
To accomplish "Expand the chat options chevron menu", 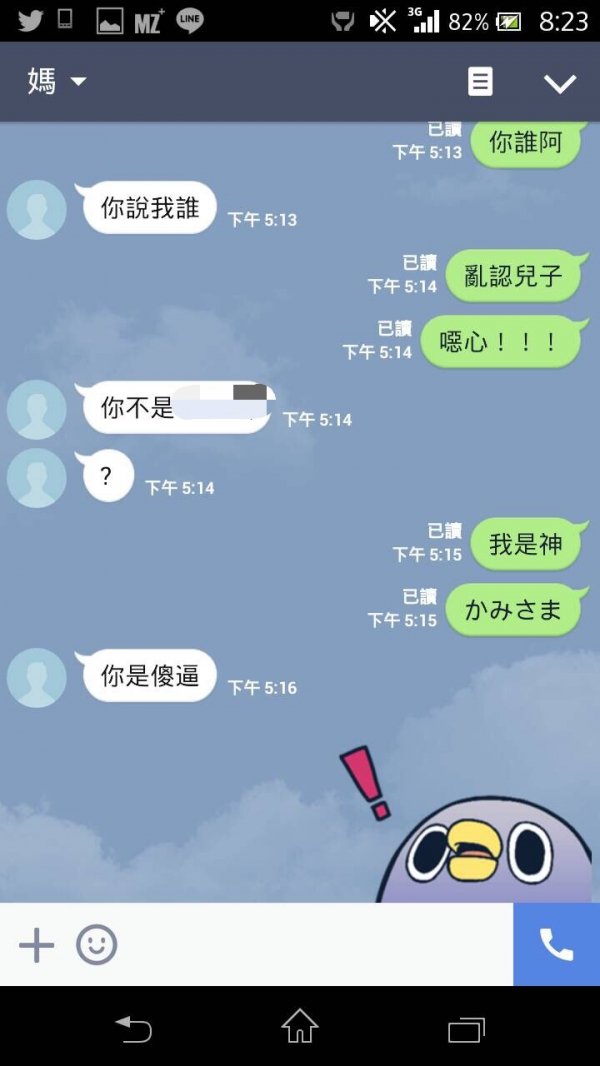I will 559,83.
